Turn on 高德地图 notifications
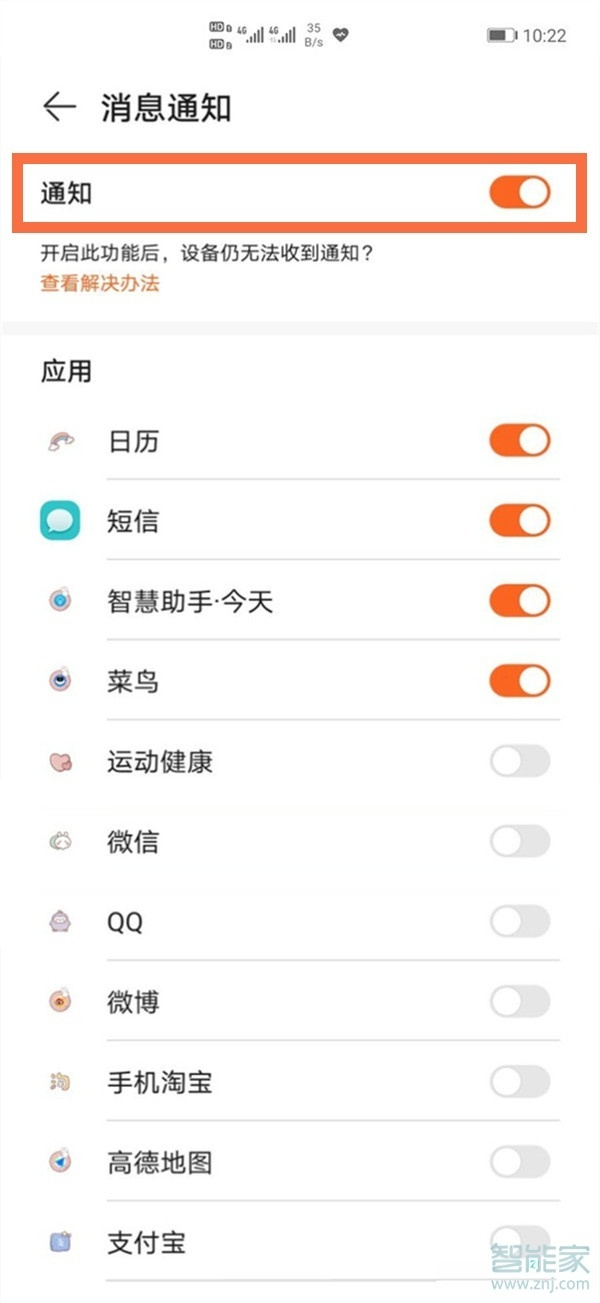This screenshot has height=1303, width=600. click(519, 1161)
